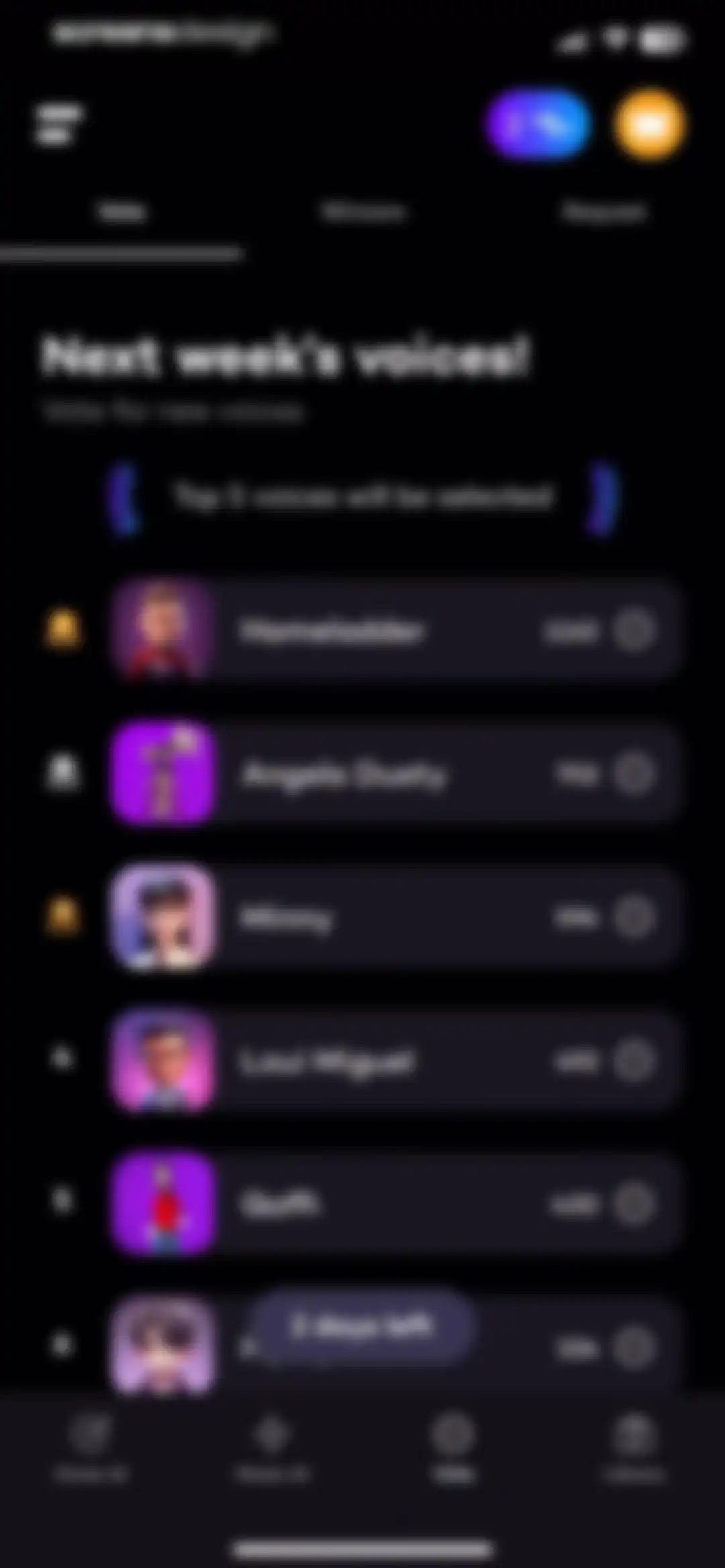The image size is (725, 1568).
Task: Open the orange circular button in header
Action: pyautogui.click(x=649, y=125)
